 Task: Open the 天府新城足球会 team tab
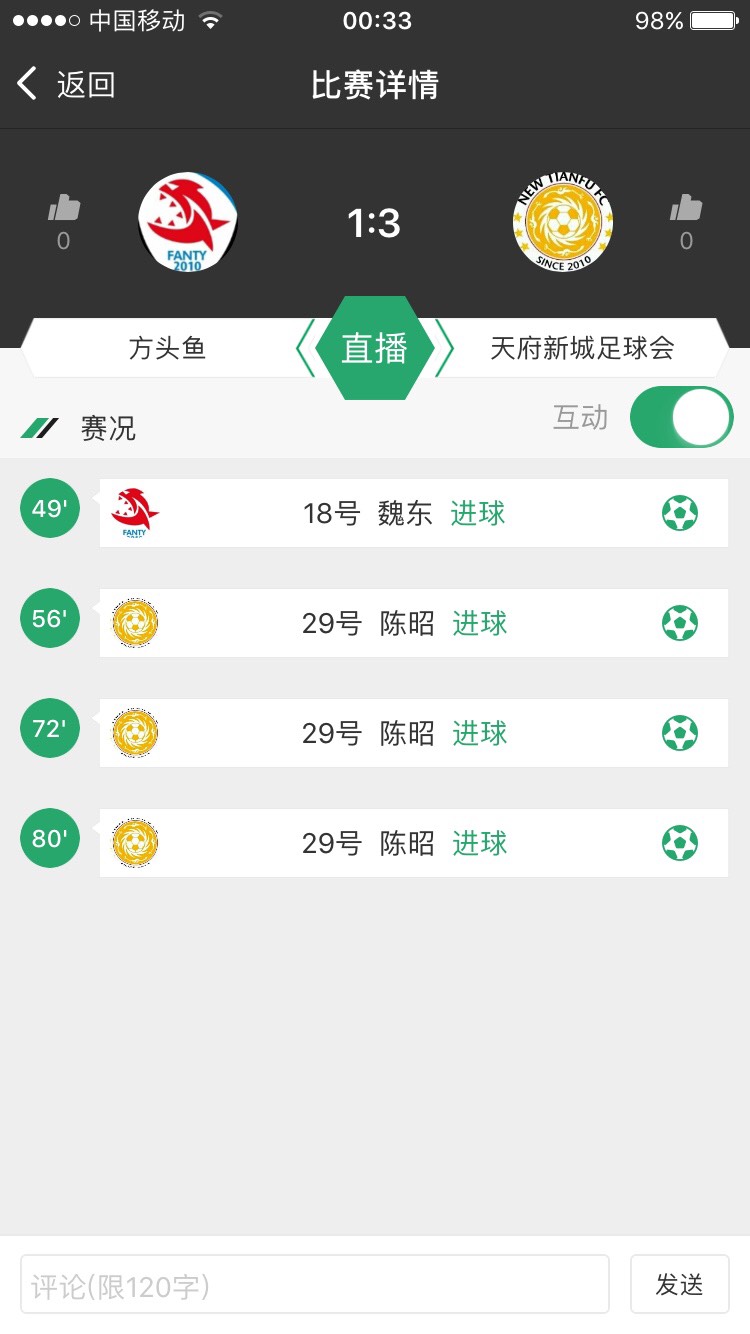[x=582, y=348]
